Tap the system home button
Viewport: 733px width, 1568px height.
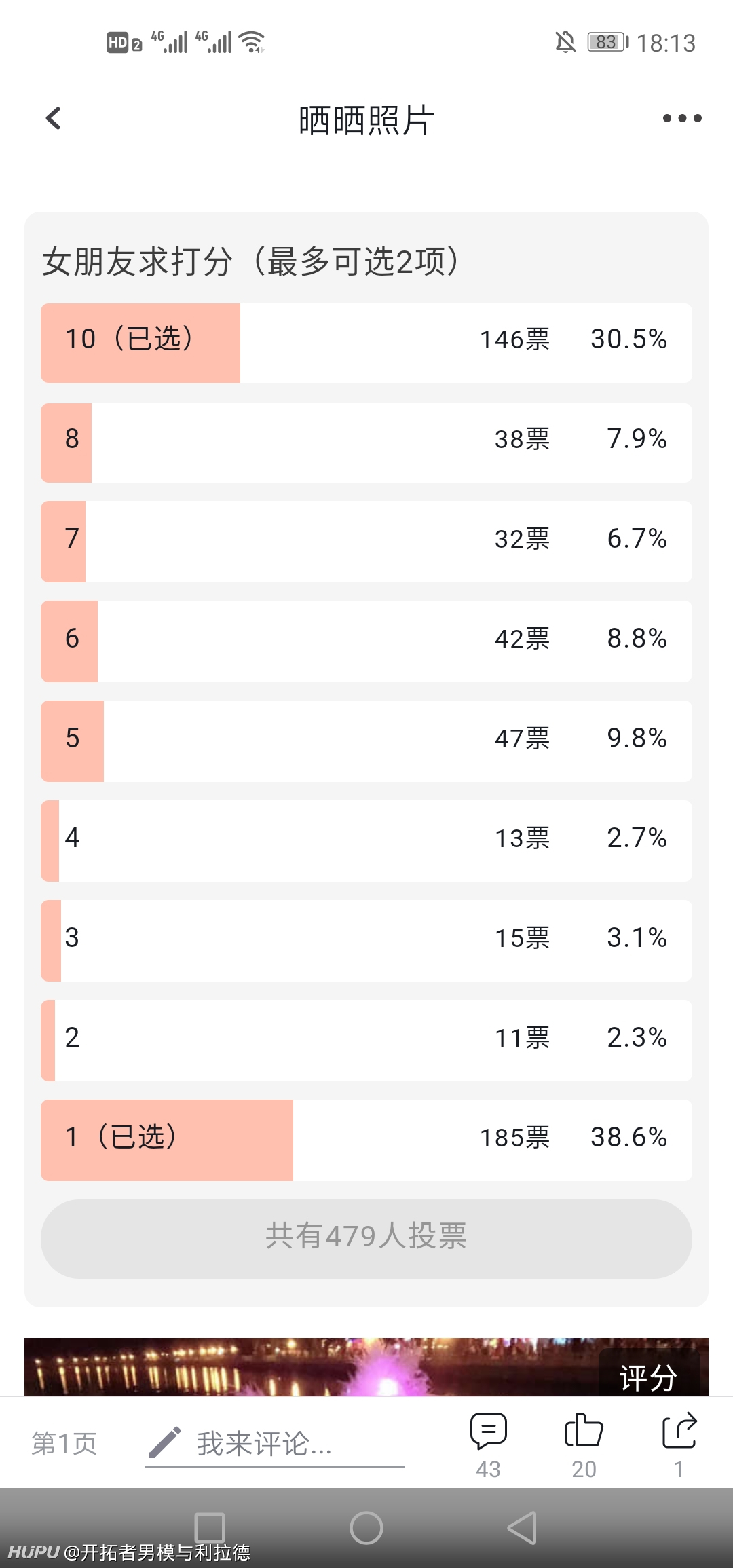(366, 1527)
